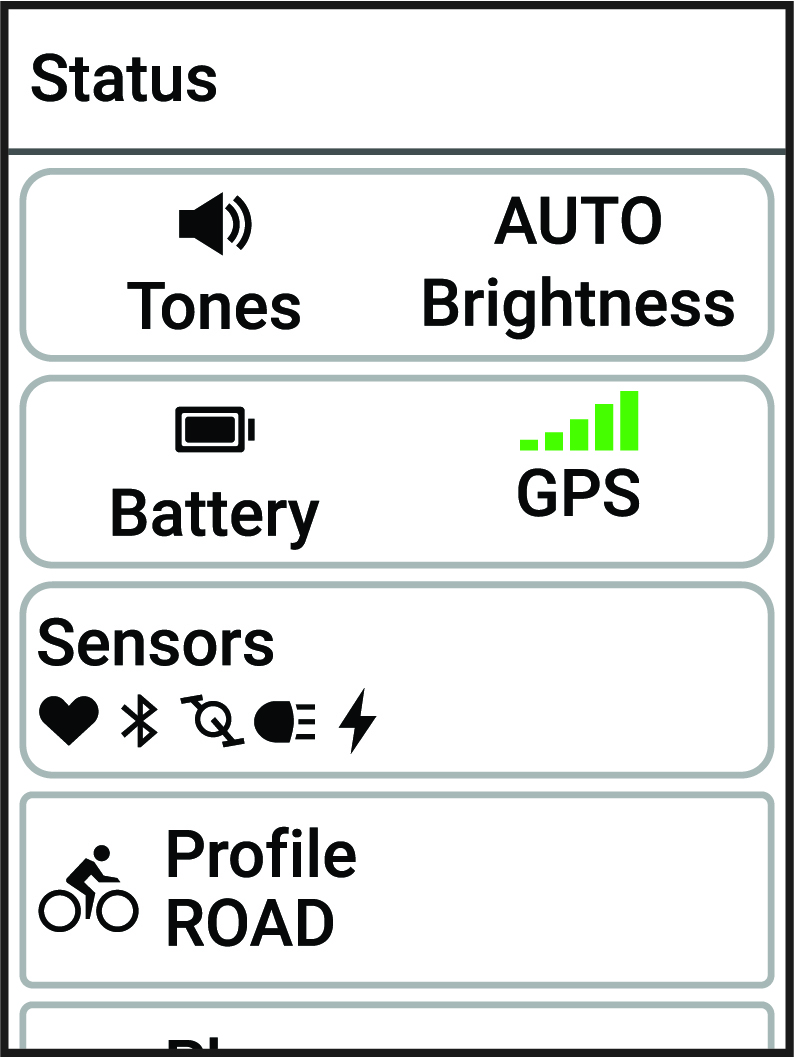Tap the cyclist icon beside Profile
Screen dimensions: 794x1058
pyautogui.click(x=86, y=886)
